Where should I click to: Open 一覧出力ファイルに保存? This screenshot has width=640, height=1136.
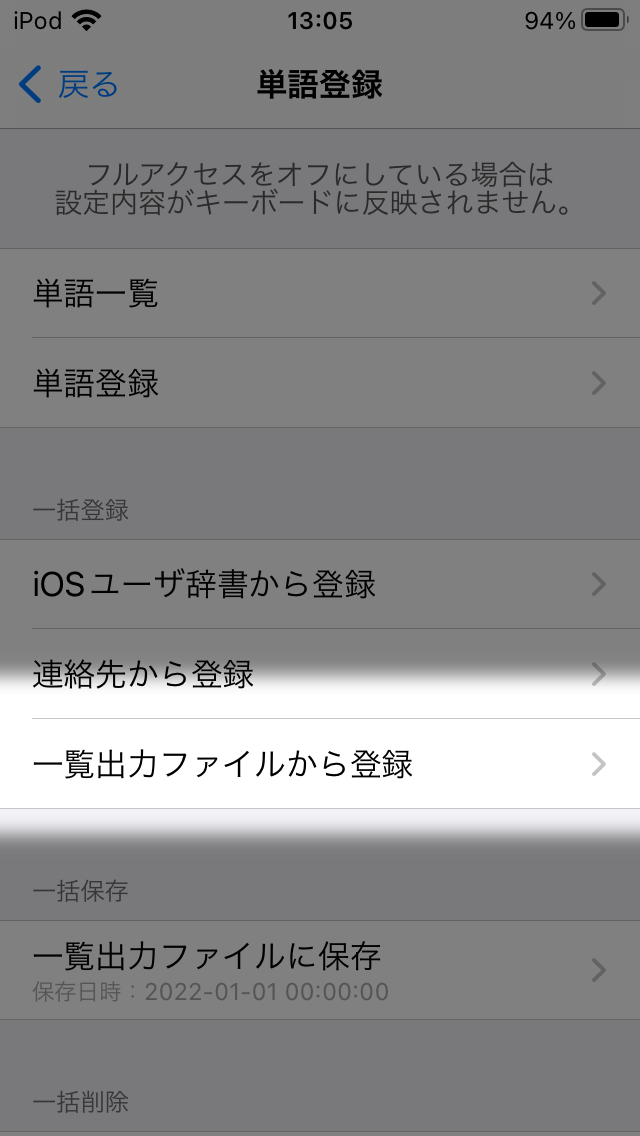click(x=320, y=970)
